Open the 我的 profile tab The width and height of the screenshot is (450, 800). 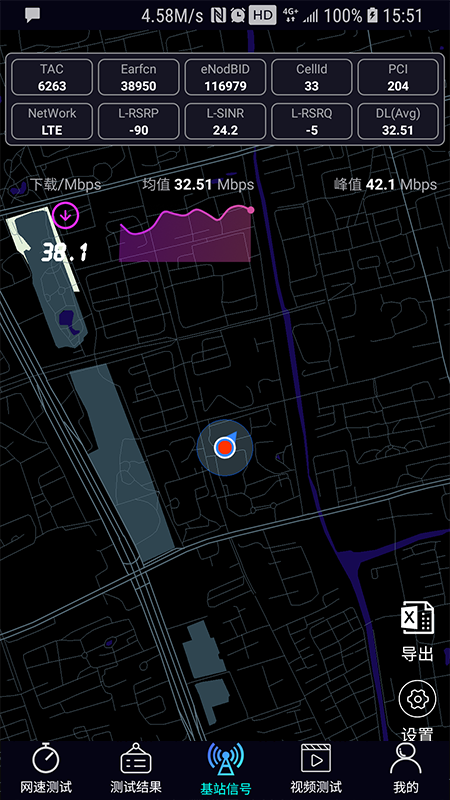pyautogui.click(x=406, y=769)
